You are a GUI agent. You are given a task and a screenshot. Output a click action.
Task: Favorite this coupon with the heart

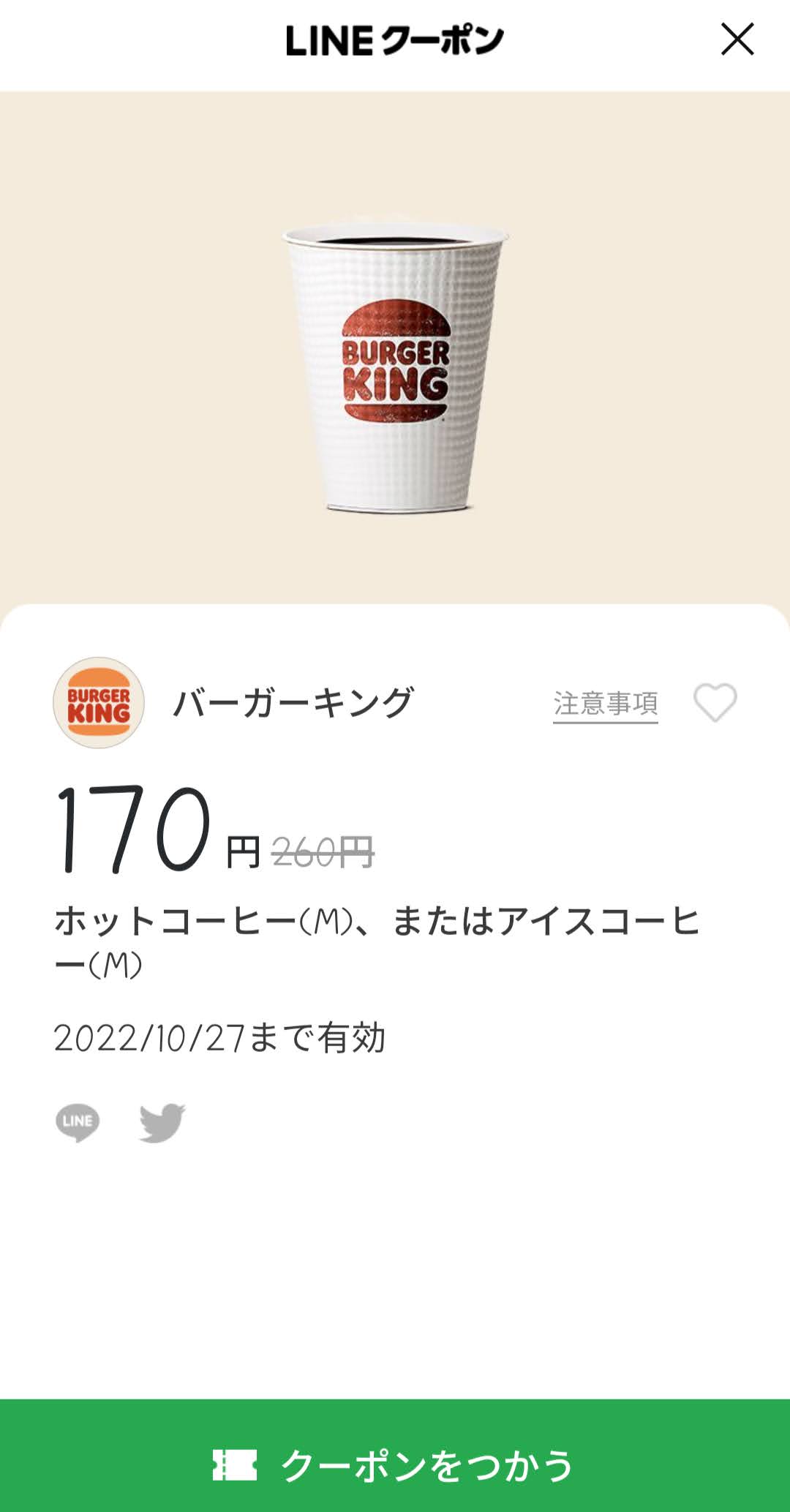pyautogui.click(x=715, y=703)
